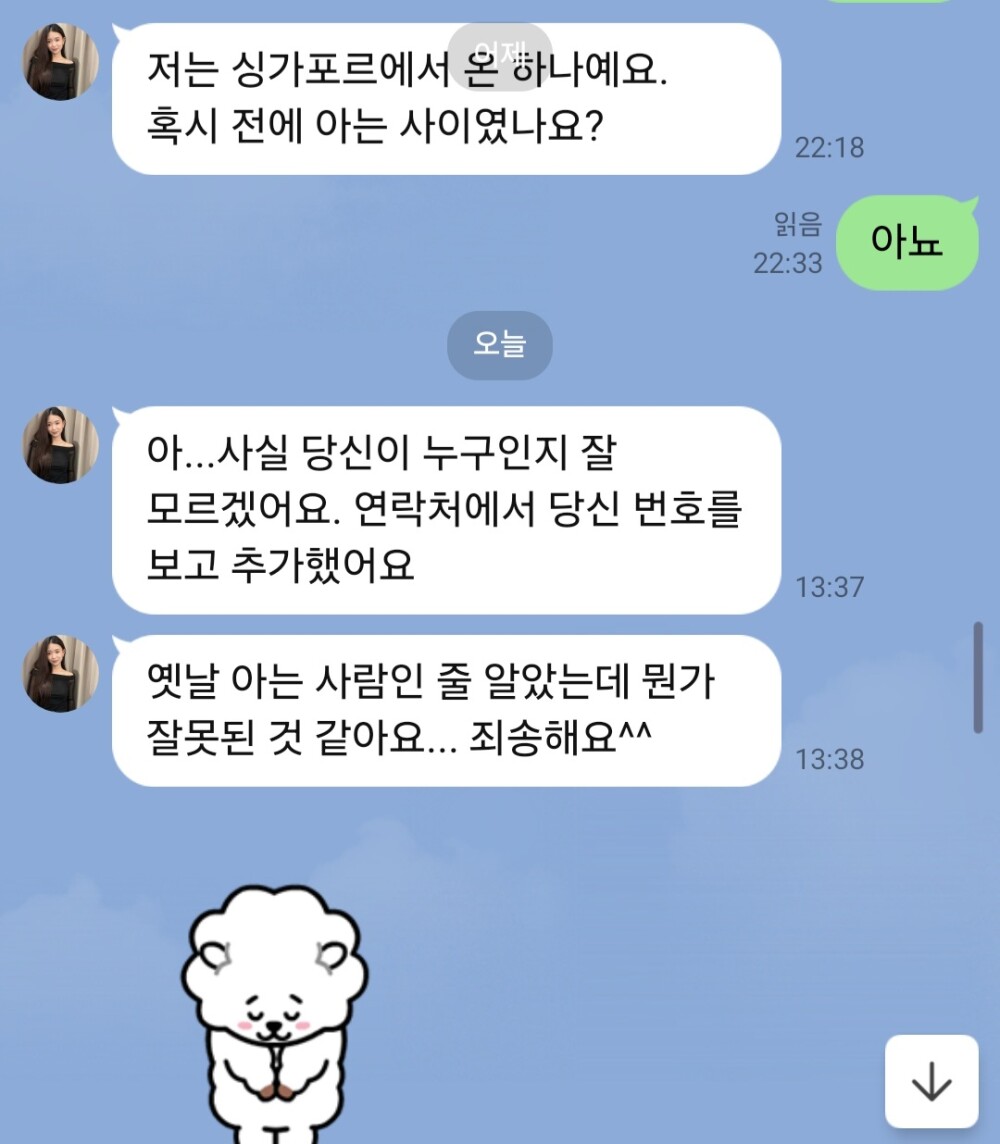The height and width of the screenshot is (1144, 1000).
Task: Open sender's profile photo beside the 싱가포르 message
Action: 61,62
